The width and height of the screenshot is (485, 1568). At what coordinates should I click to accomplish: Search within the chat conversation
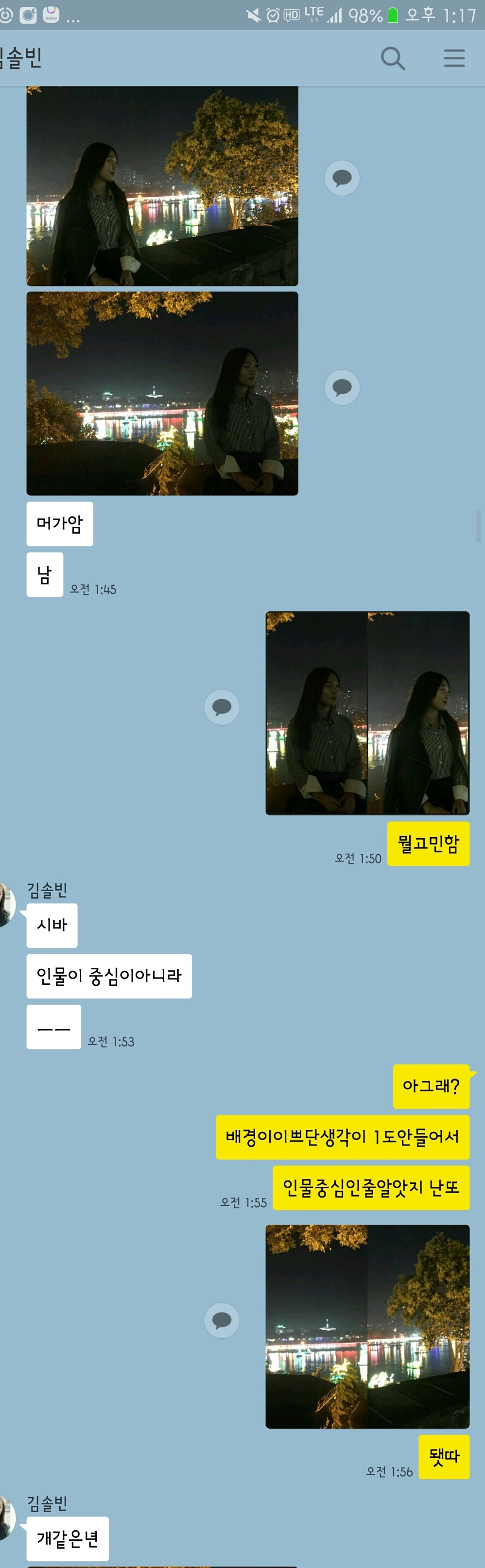point(392,58)
